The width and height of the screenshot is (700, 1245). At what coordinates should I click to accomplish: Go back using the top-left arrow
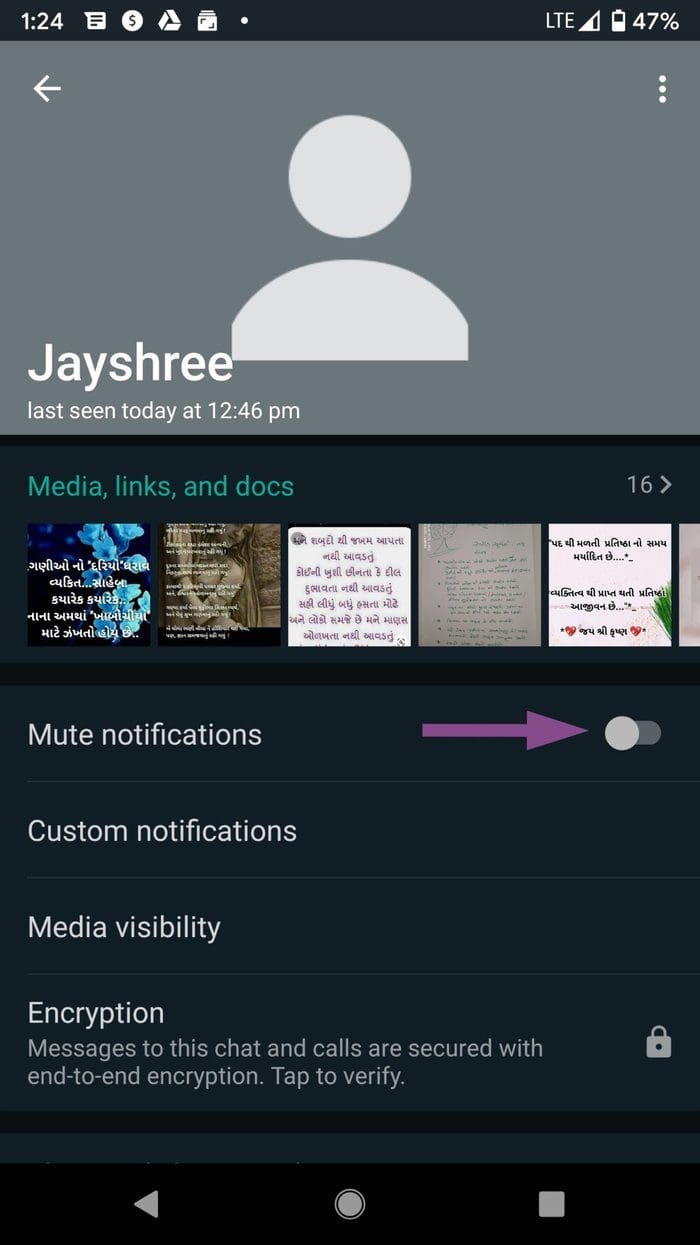pos(47,89)
